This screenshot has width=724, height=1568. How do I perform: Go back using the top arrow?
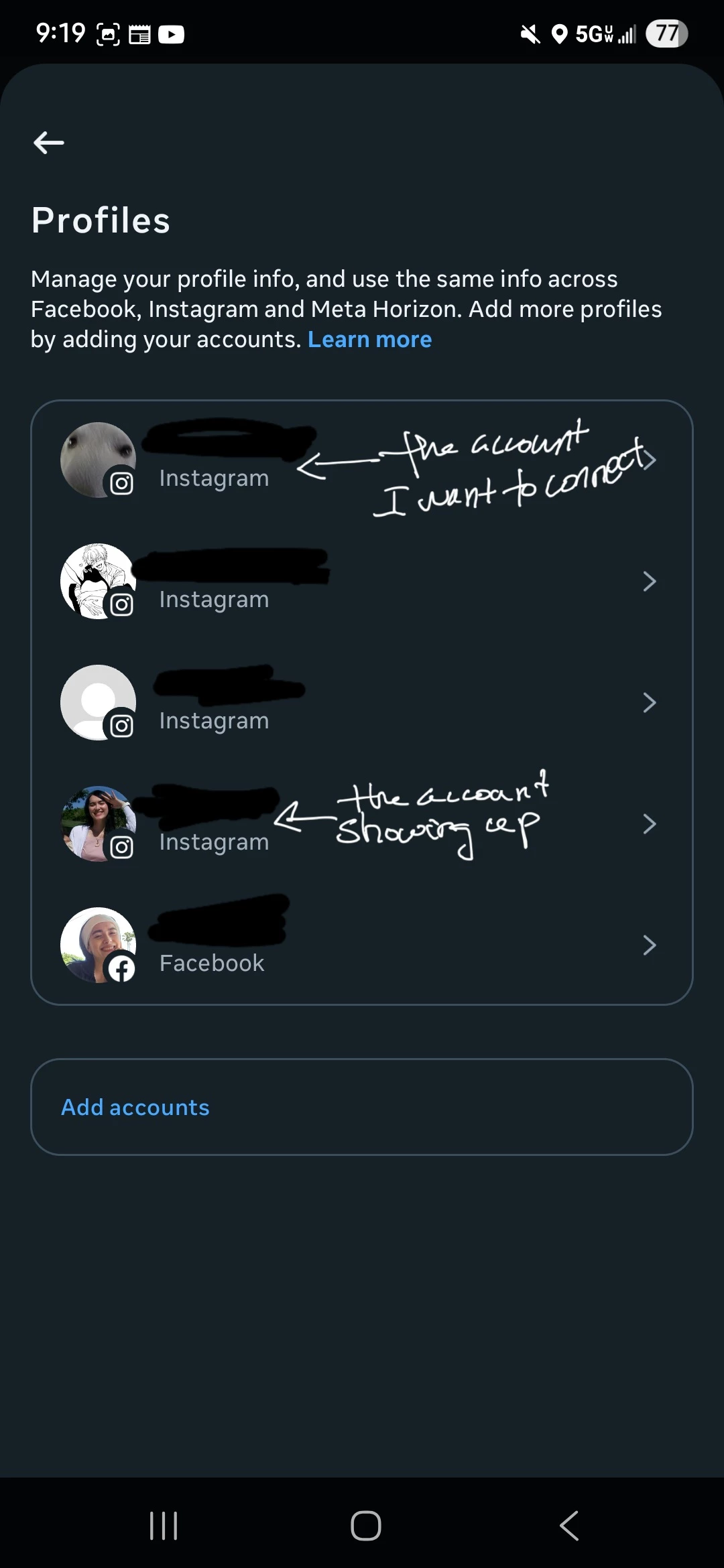click(49, 142)
